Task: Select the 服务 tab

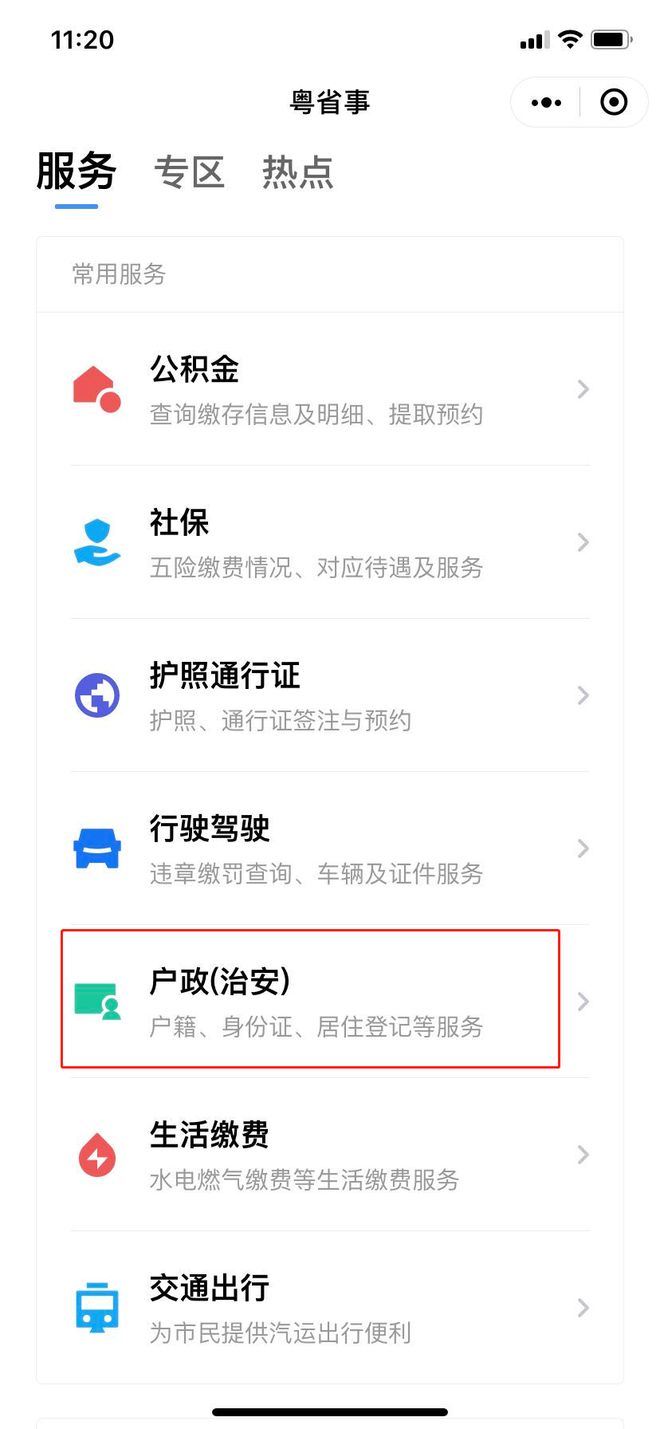Action: point(76,171)
